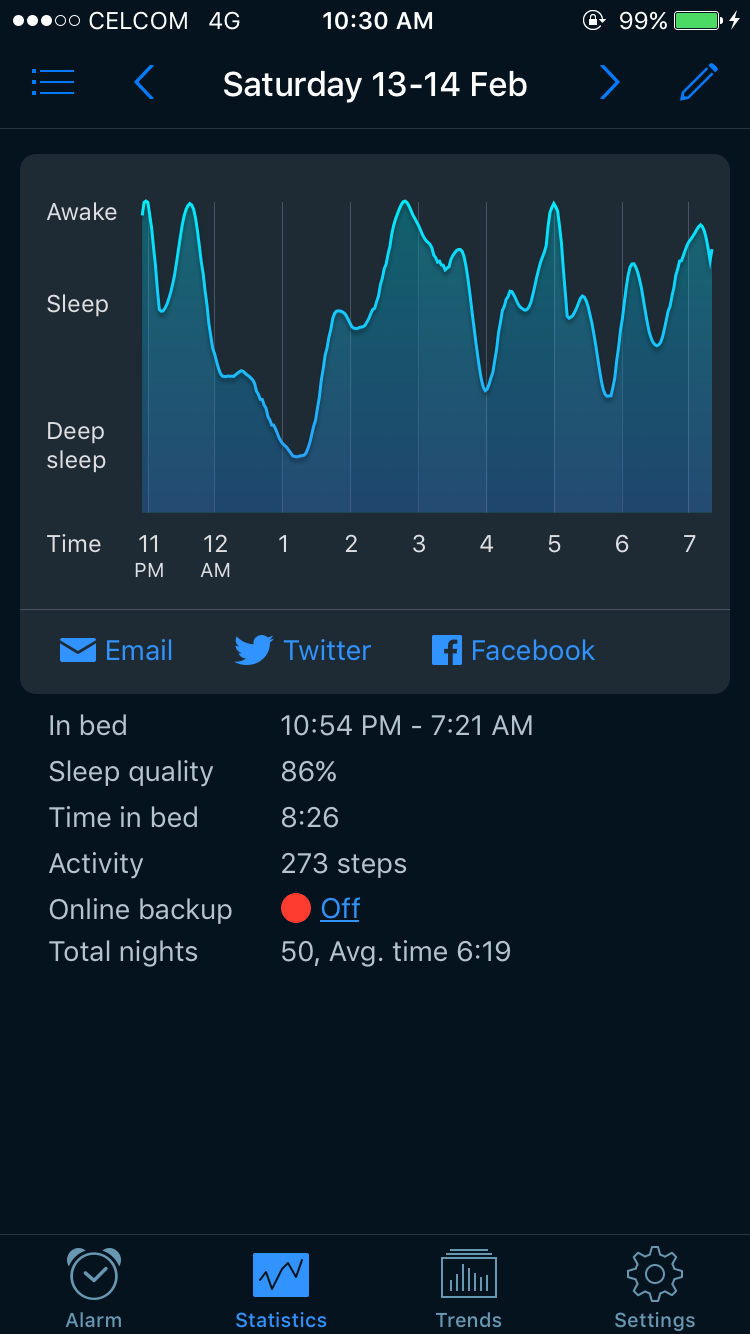Go to the next night's statistics
This screenshot has height=1334, width=750.
click(609, 82)
